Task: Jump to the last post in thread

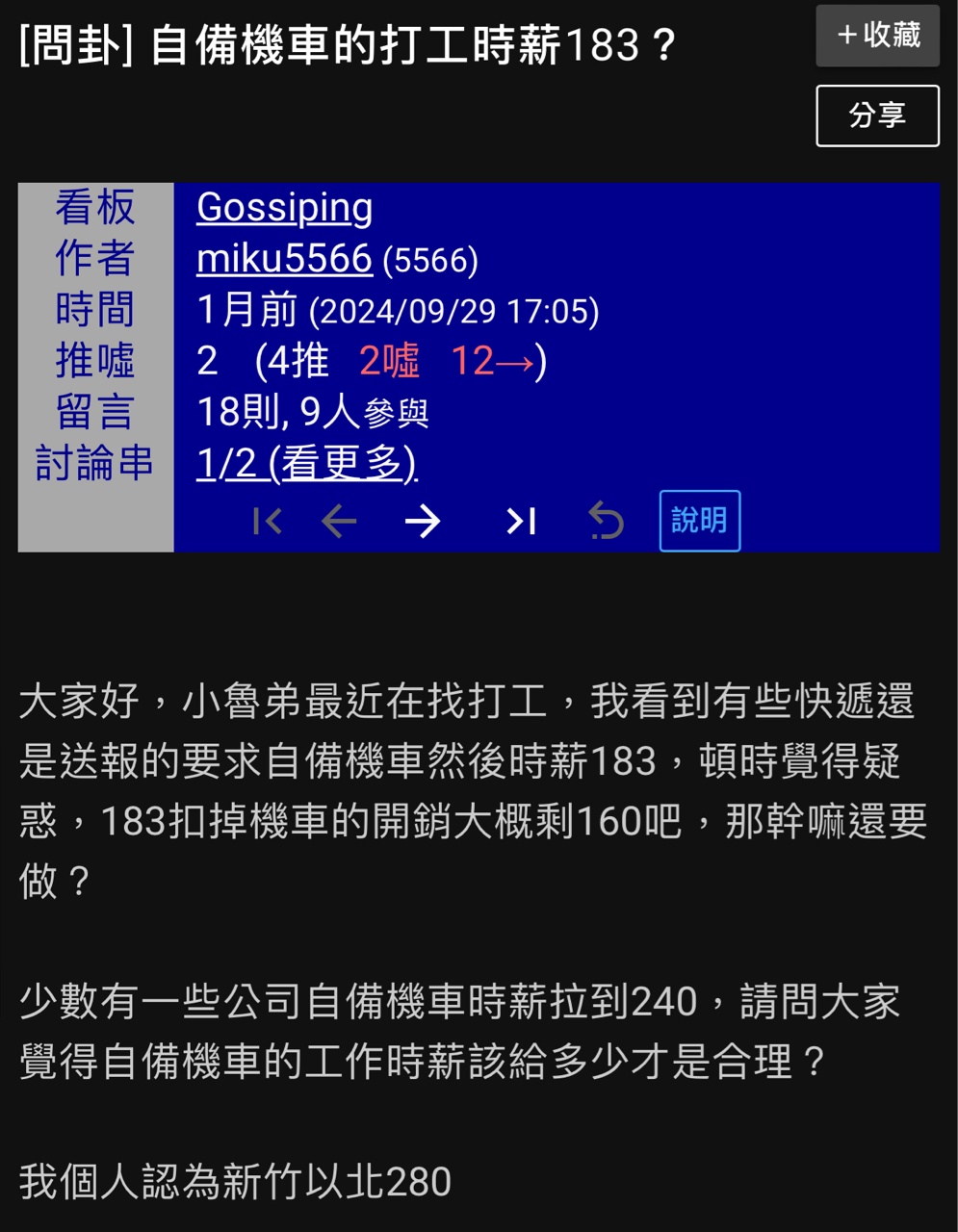Action: coord(521,522)
